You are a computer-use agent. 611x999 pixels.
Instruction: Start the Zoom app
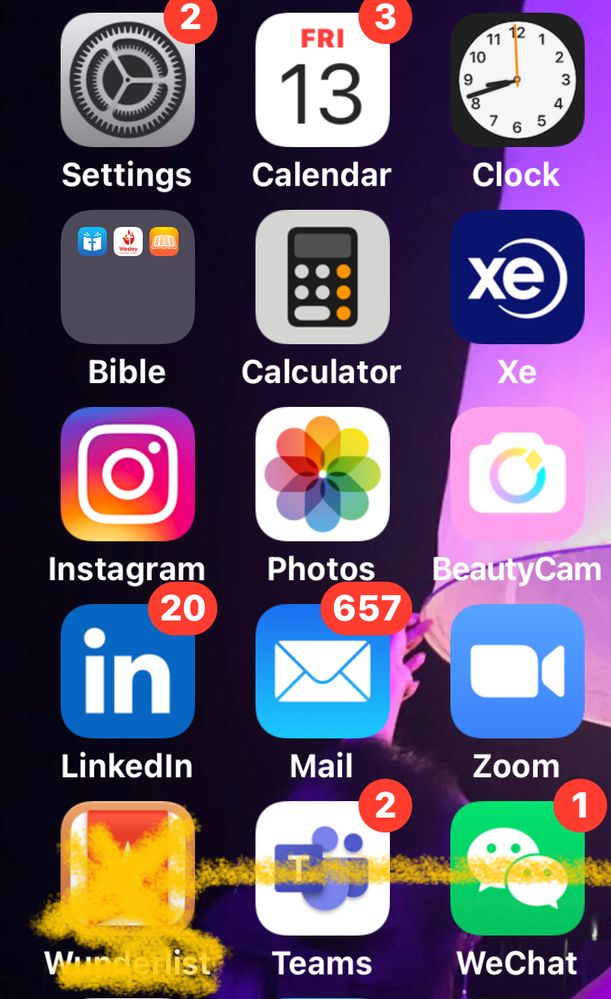point(516,671)
